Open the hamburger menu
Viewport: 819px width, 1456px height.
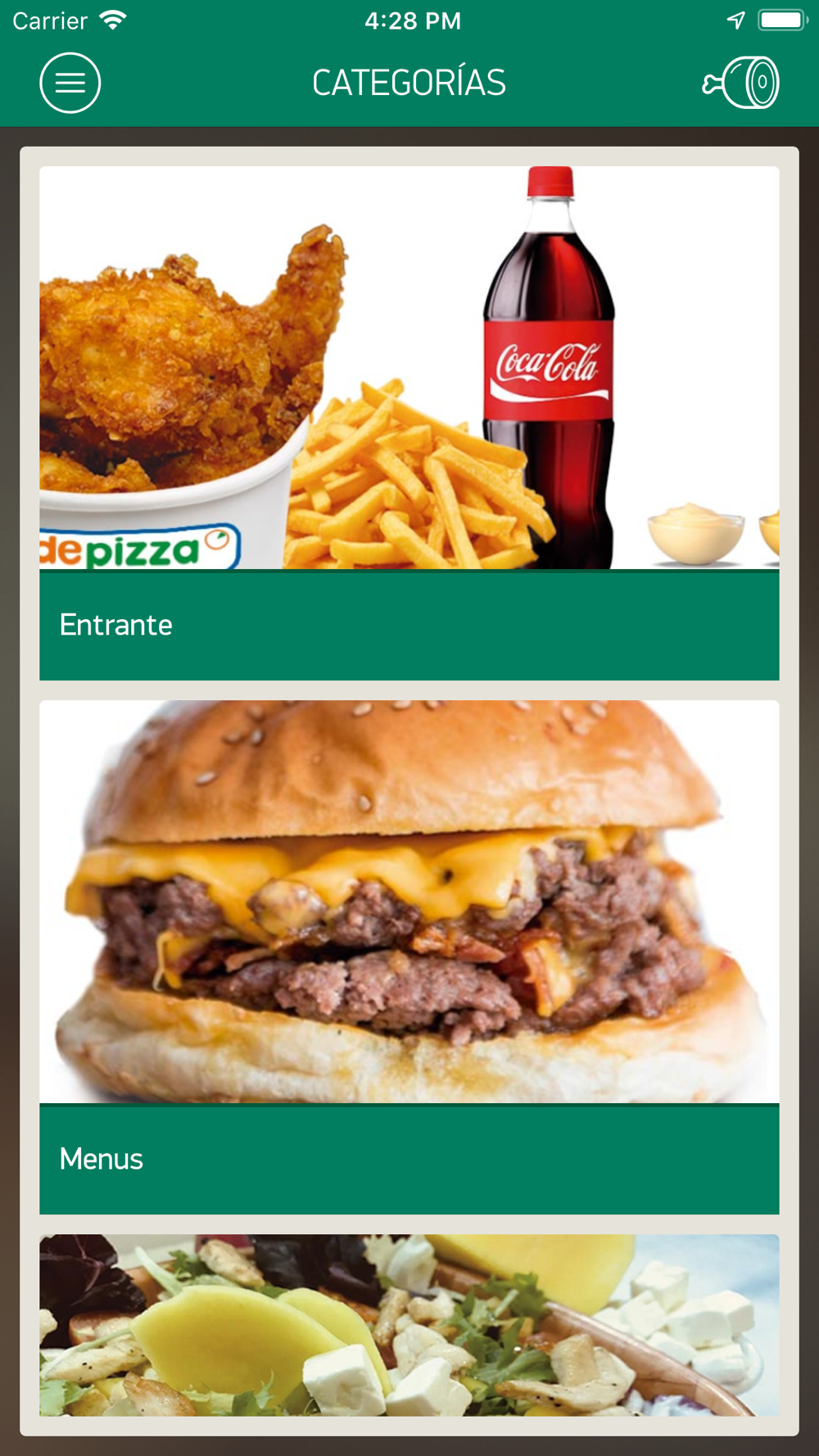coord(70,83)
